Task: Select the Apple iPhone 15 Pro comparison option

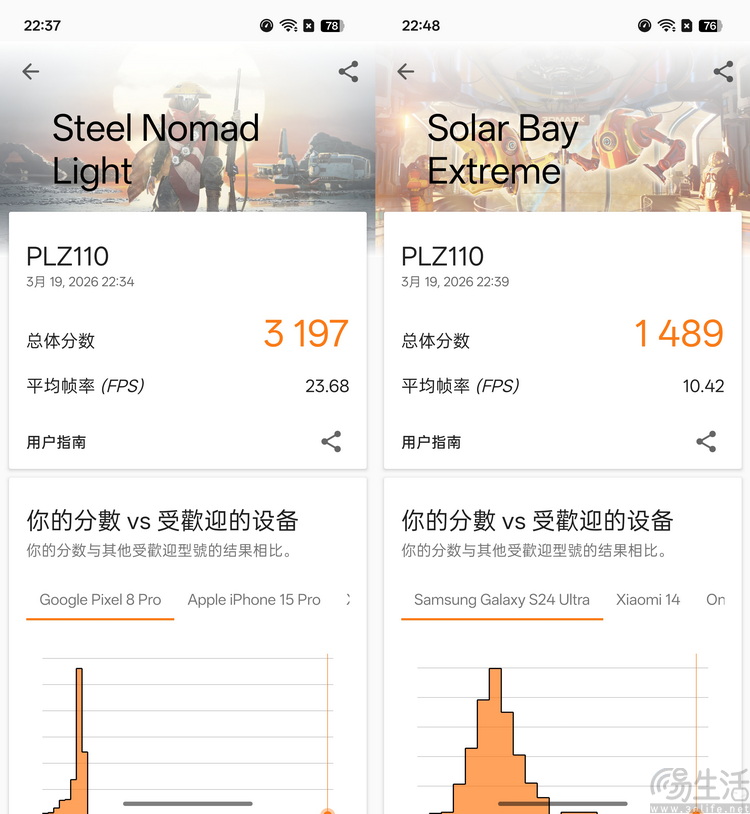Action: click(254, 599)
